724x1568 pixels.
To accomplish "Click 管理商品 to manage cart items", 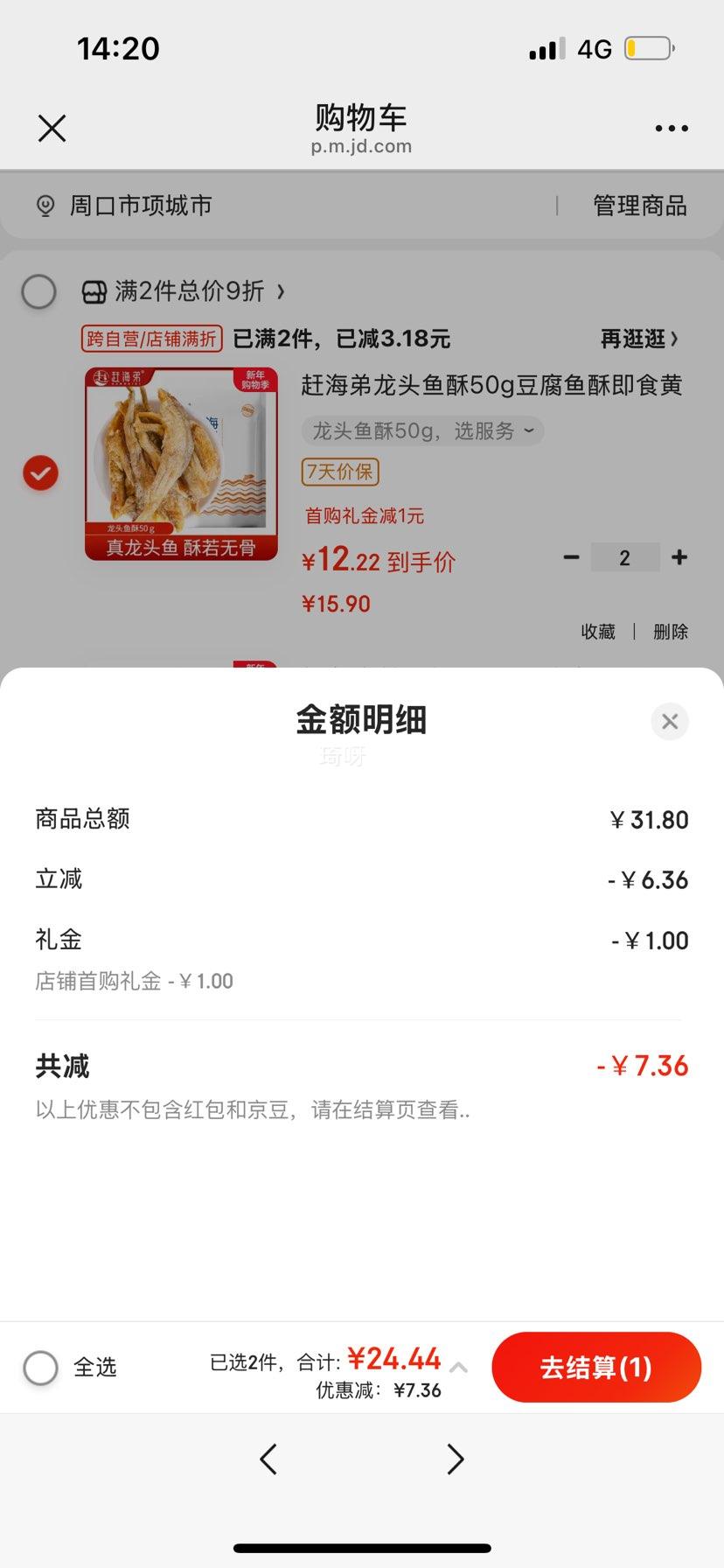I will coord(639,205).
